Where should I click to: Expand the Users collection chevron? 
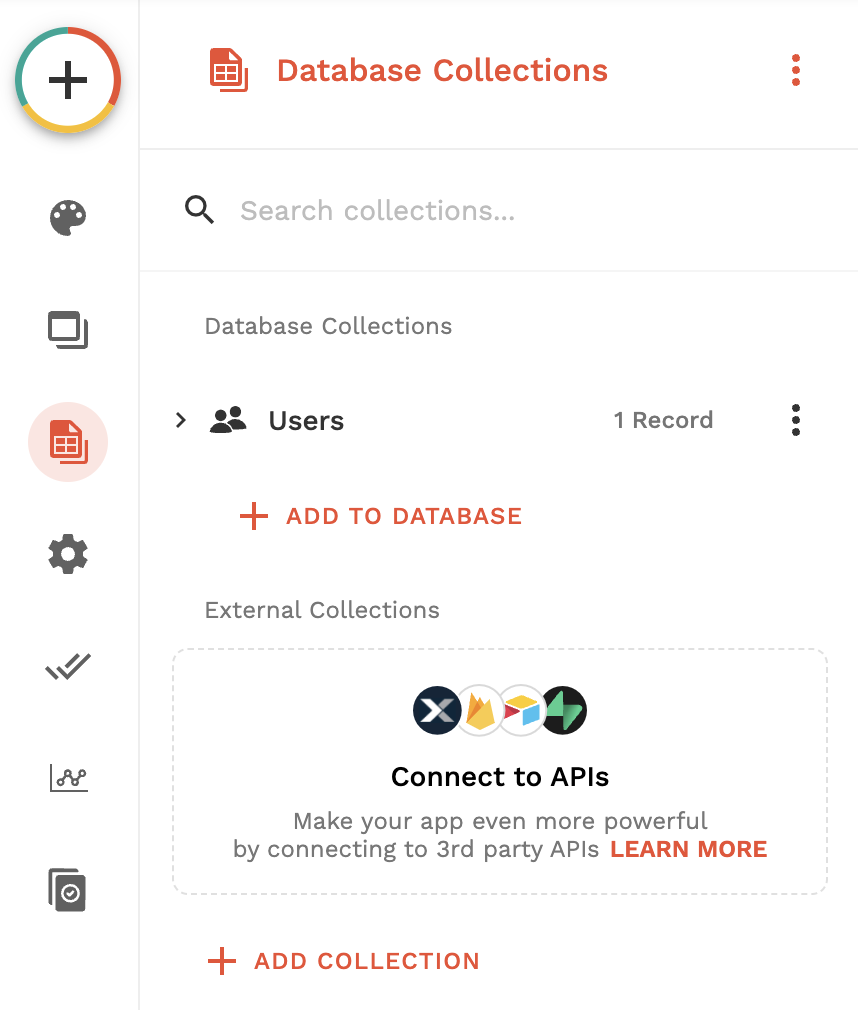coord(181,420)
